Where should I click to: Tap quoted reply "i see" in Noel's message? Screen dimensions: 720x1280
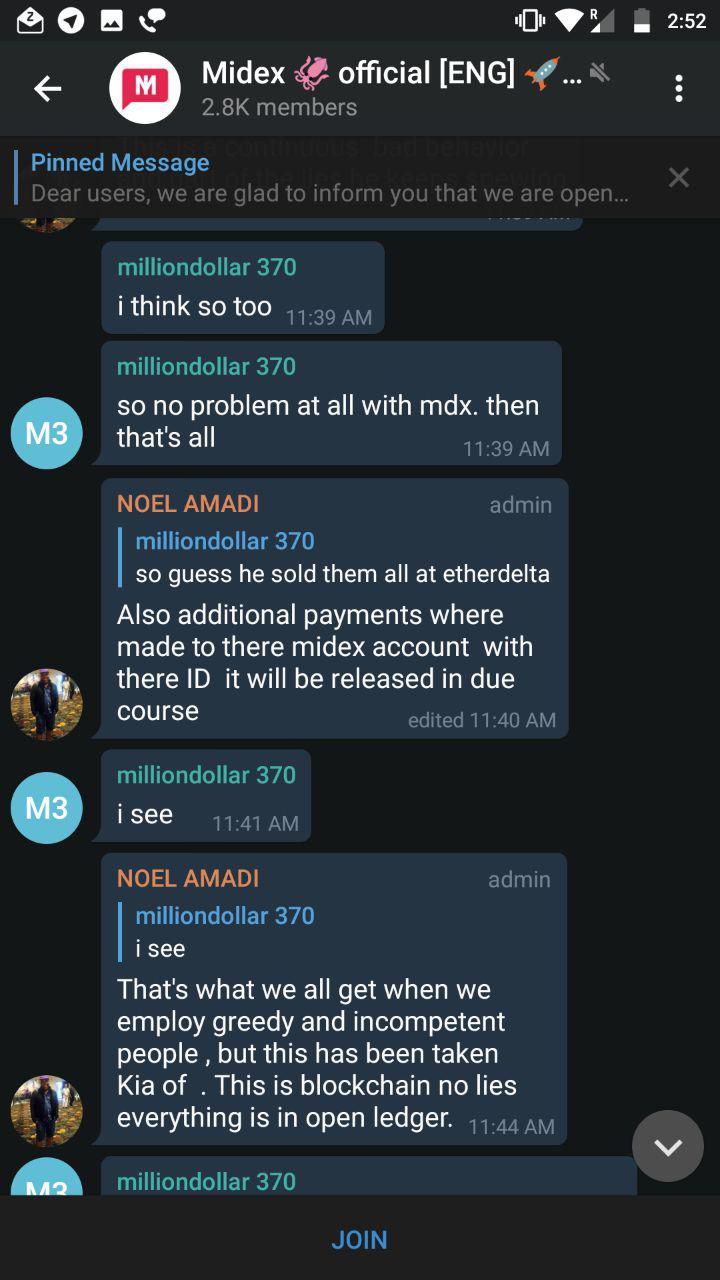225,932
